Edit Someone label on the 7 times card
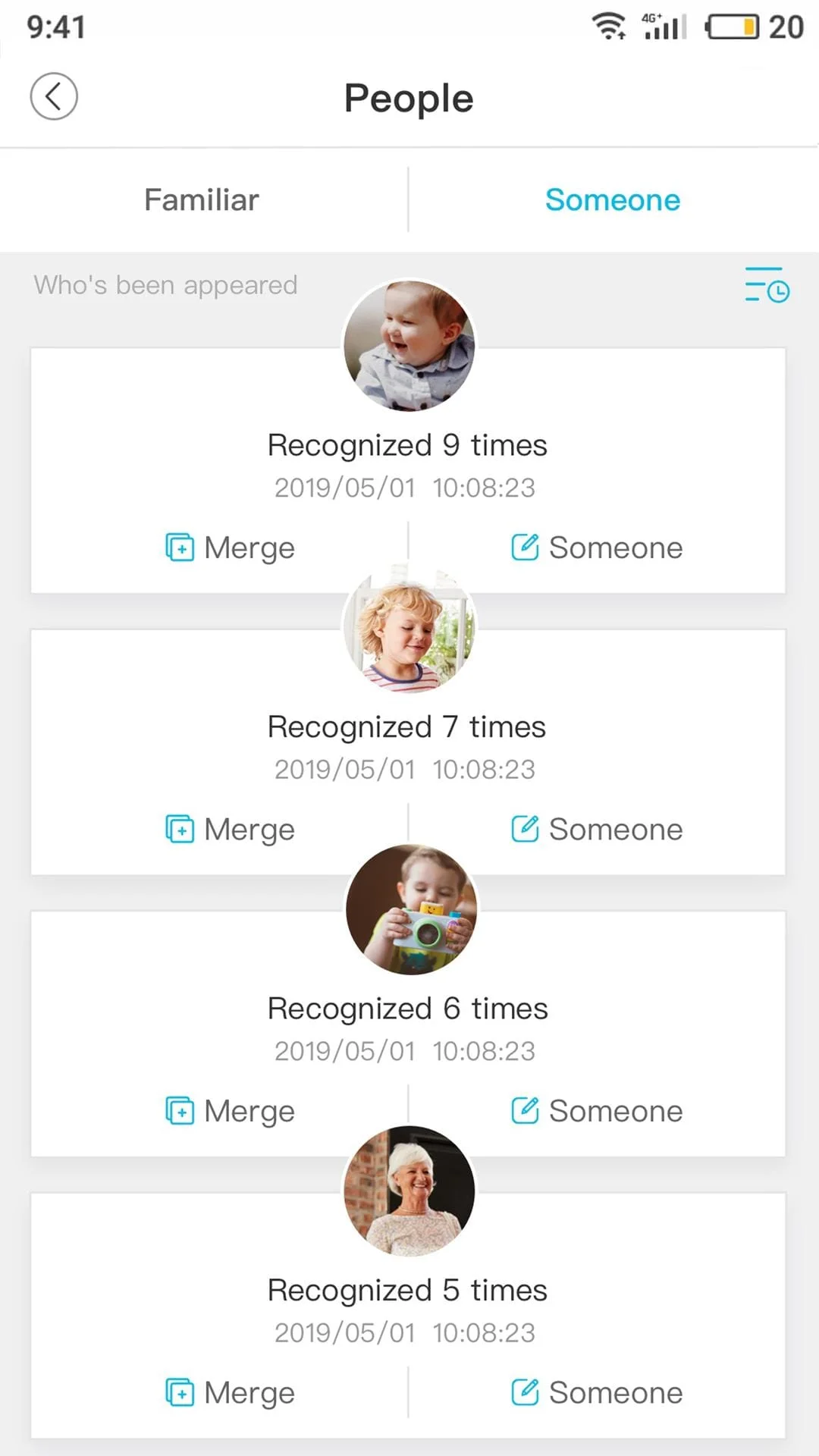 [x=597, y=829]
